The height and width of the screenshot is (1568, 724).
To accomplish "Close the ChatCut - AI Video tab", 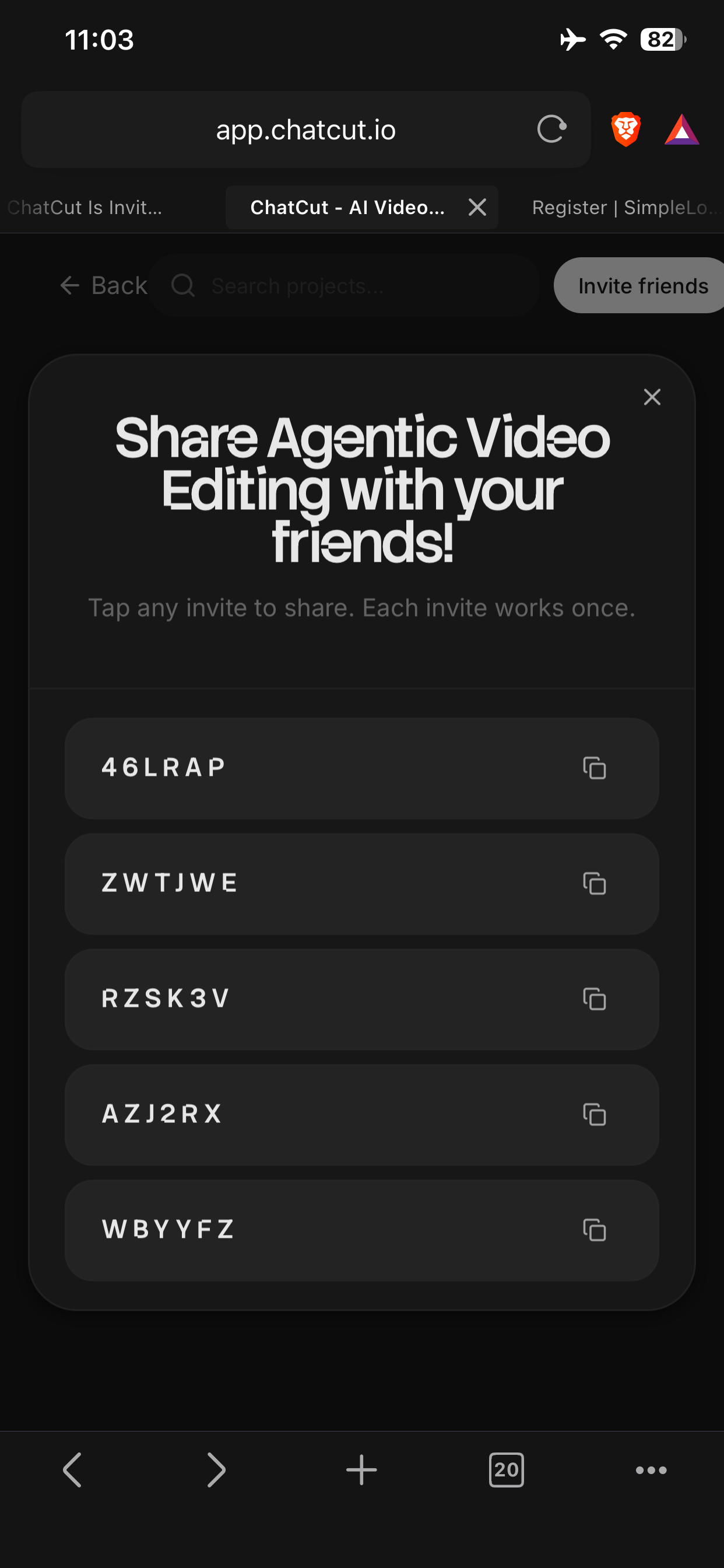I will [x=477, y=208].
